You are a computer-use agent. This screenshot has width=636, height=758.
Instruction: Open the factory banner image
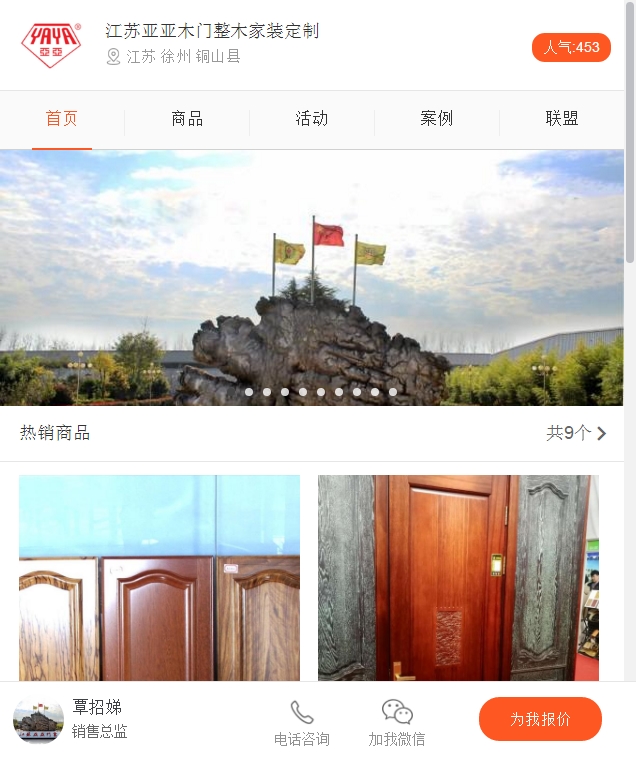coord(312,277)
